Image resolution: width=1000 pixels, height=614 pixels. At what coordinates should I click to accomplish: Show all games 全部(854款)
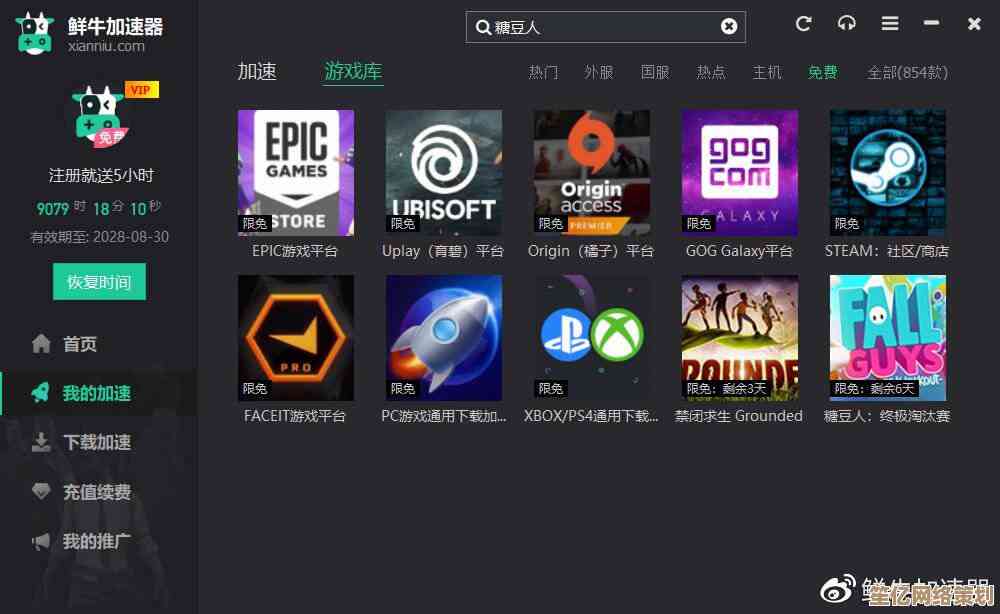(907, 73)
